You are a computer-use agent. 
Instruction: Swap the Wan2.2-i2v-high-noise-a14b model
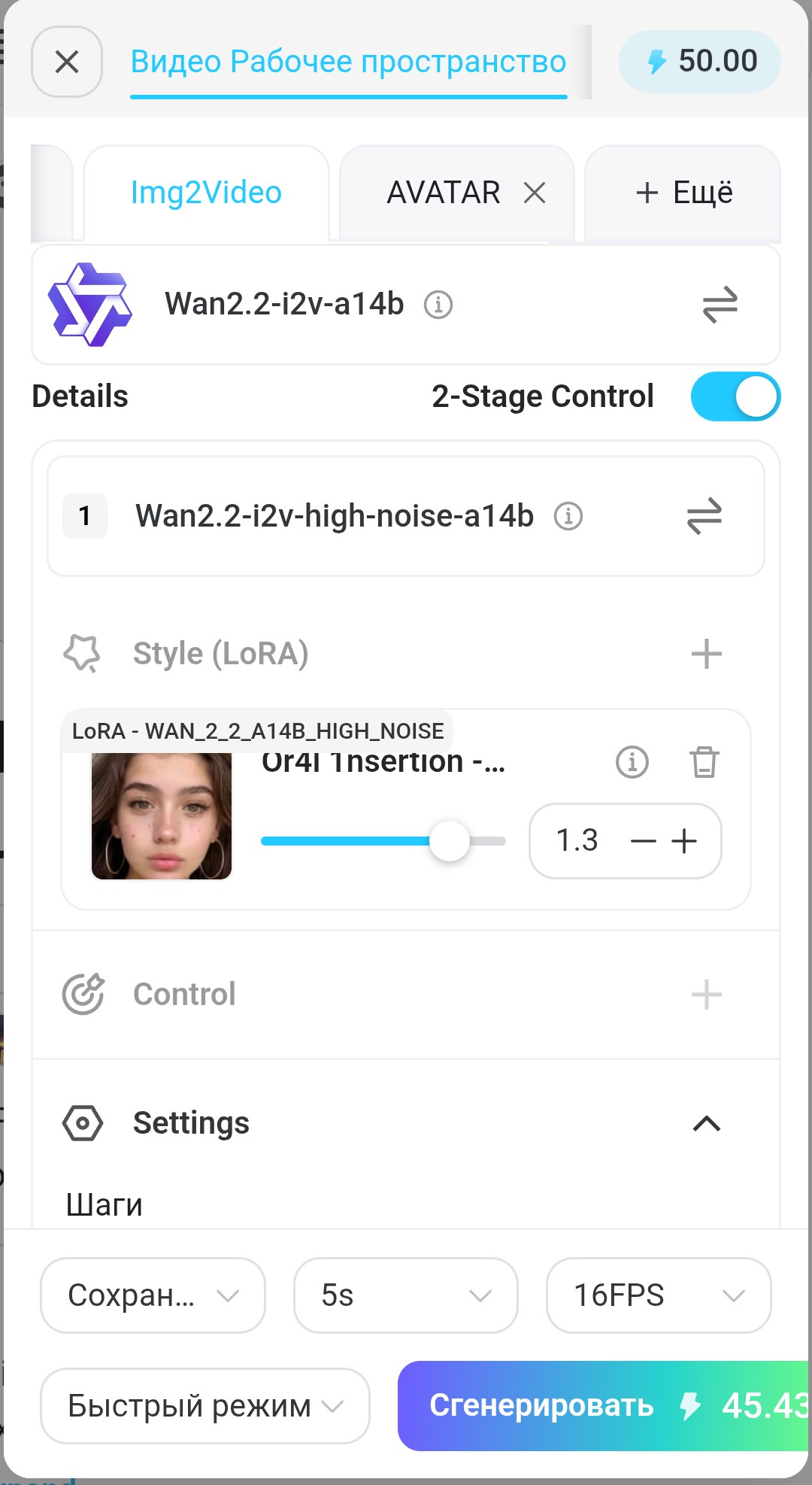[x=704, y=516]
